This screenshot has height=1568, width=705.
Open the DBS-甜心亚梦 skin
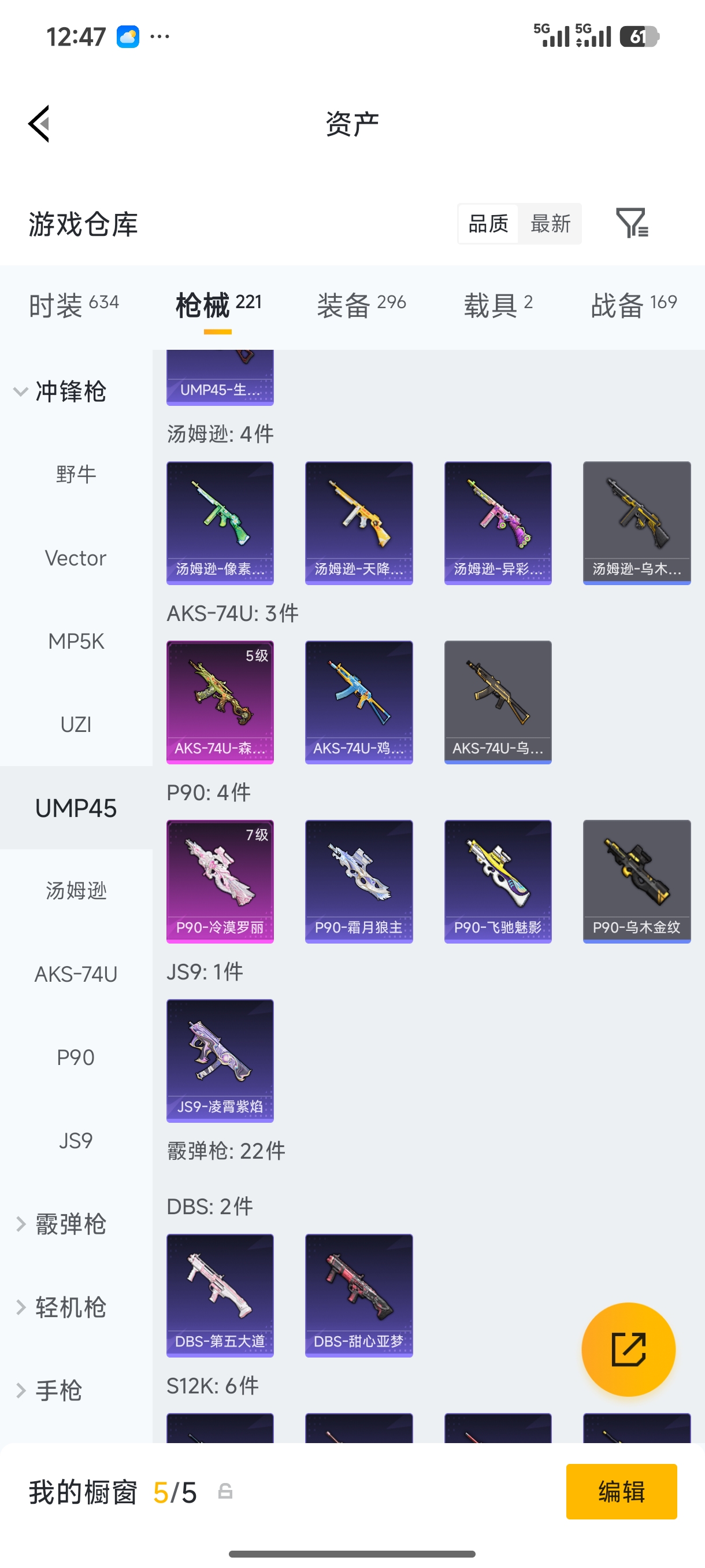tap(359, 1295)
